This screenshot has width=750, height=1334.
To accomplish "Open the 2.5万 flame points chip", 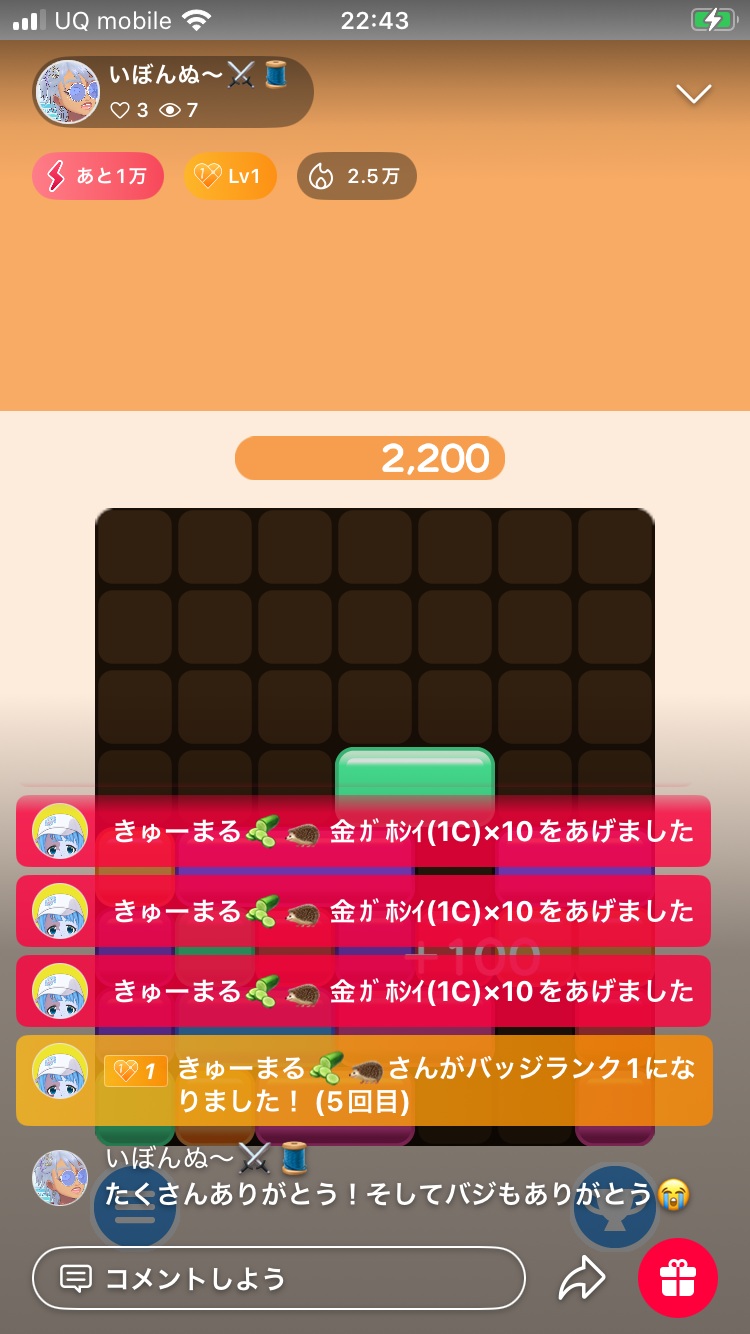I will pos(357,177).
